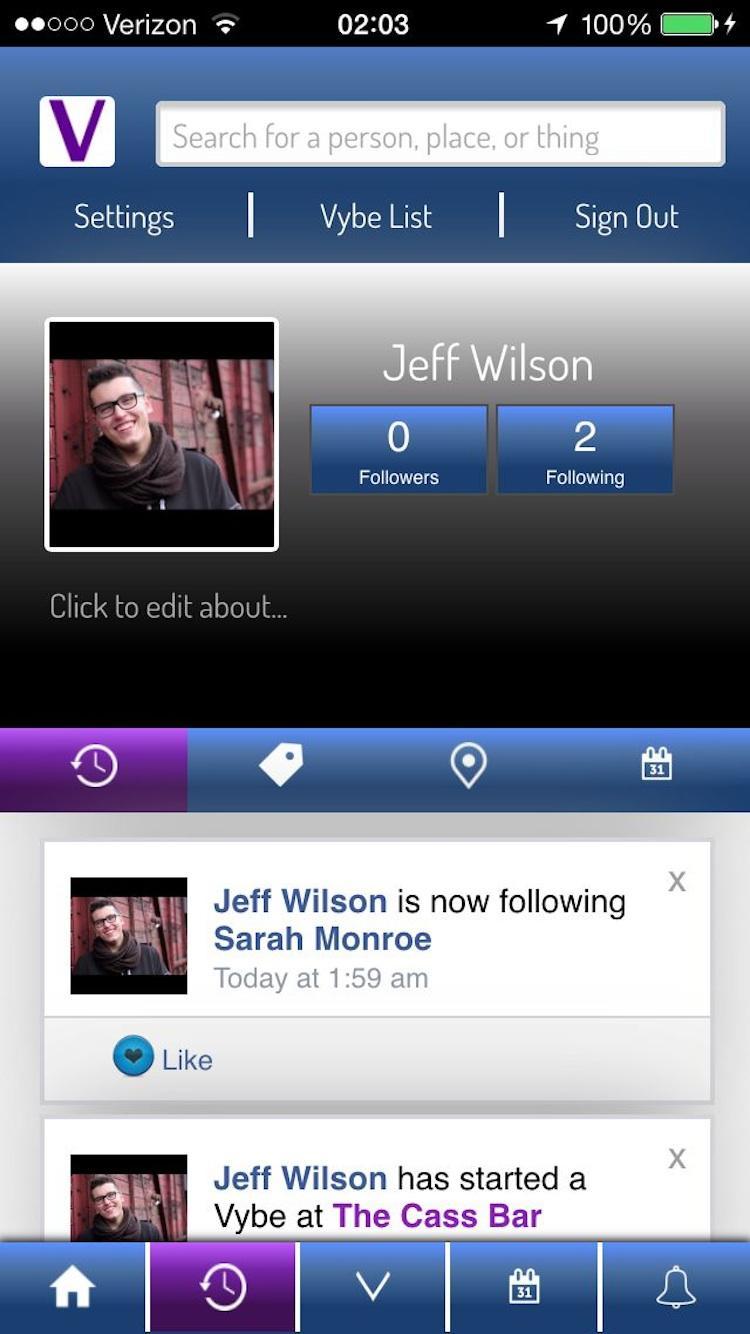Go to the home tab

tap(73, 1288)
